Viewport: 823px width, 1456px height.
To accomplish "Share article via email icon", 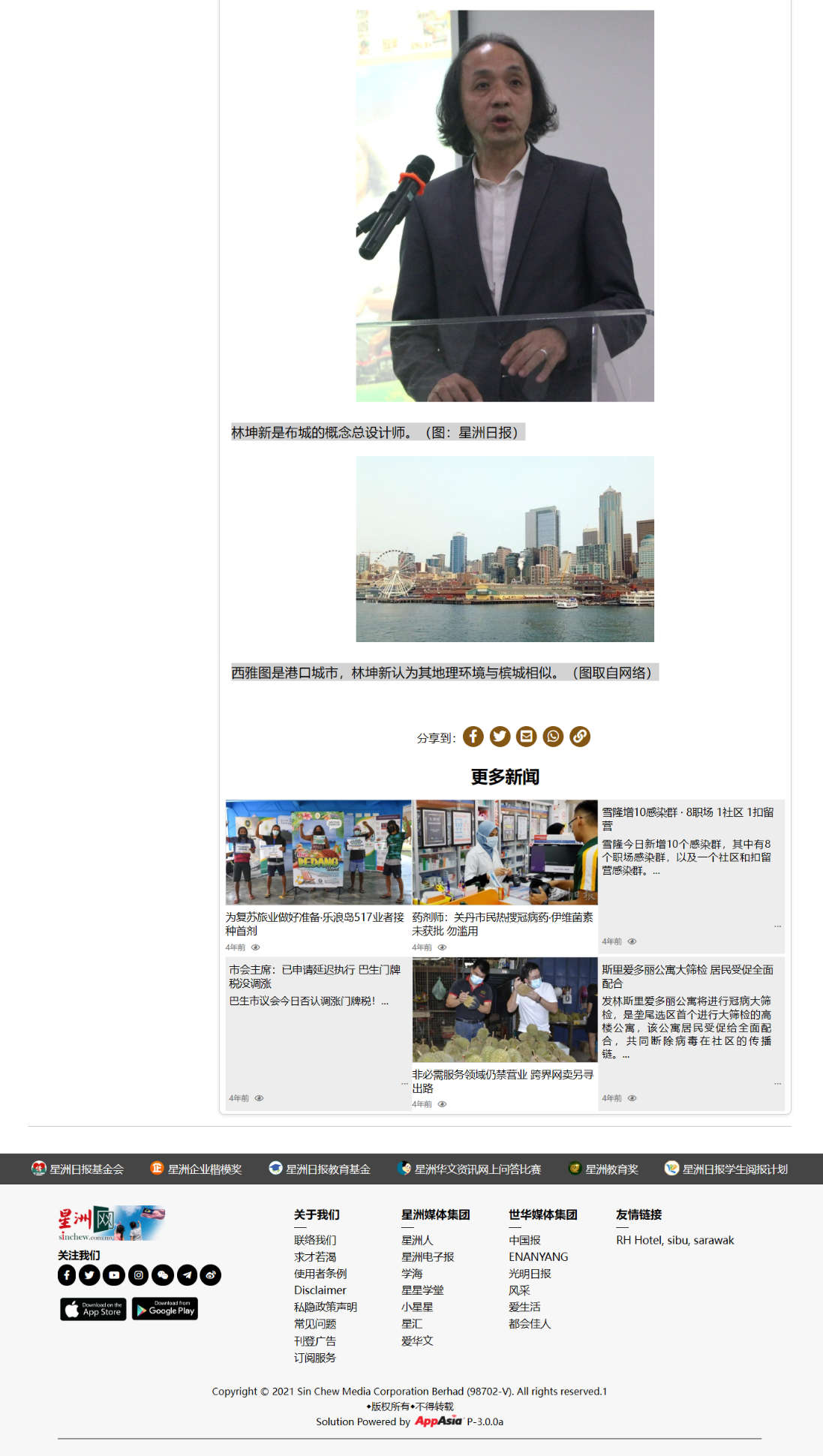I will click(x=527, y=737).
